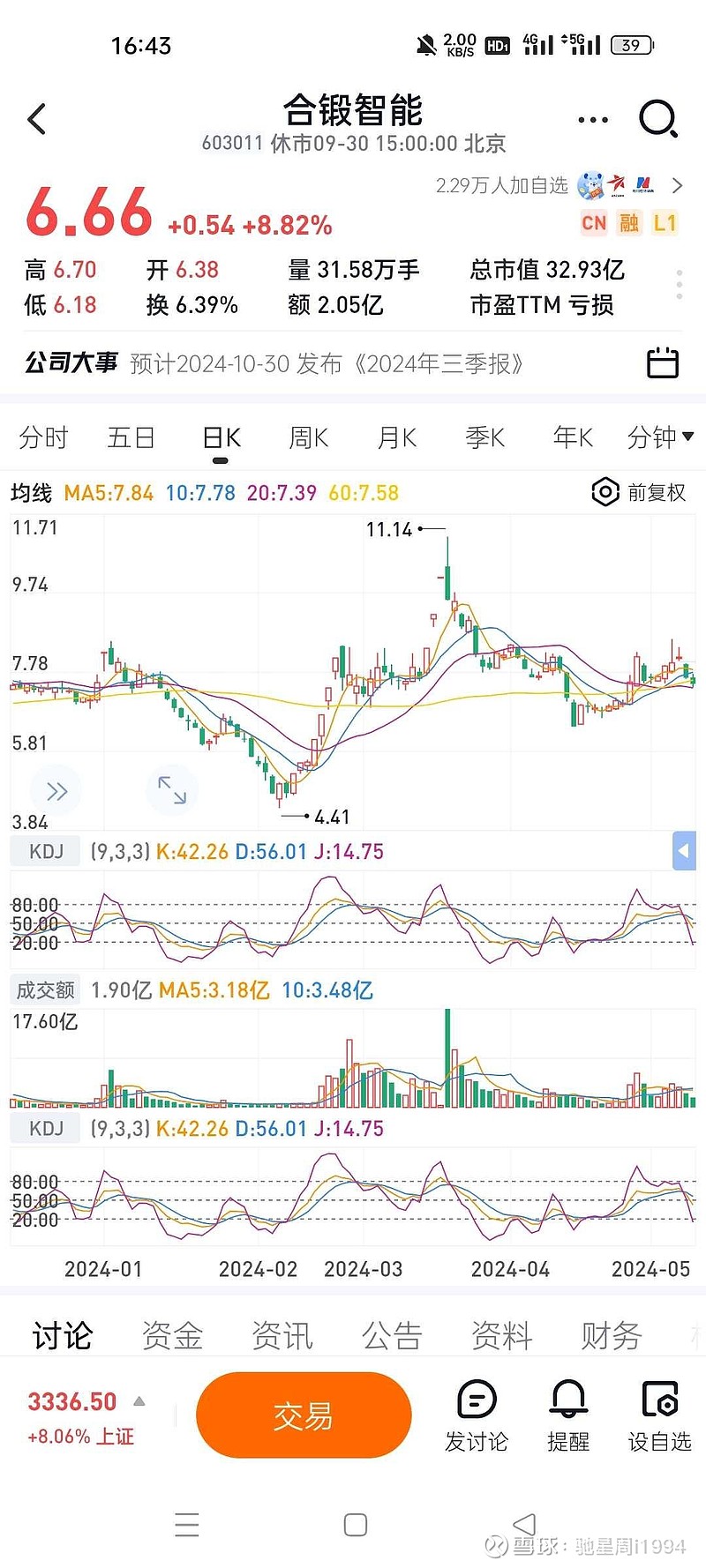This screenshot has height=1568, width=706.
Task: Add stock to watchlist with 设自选
Action: [659, 1416]
